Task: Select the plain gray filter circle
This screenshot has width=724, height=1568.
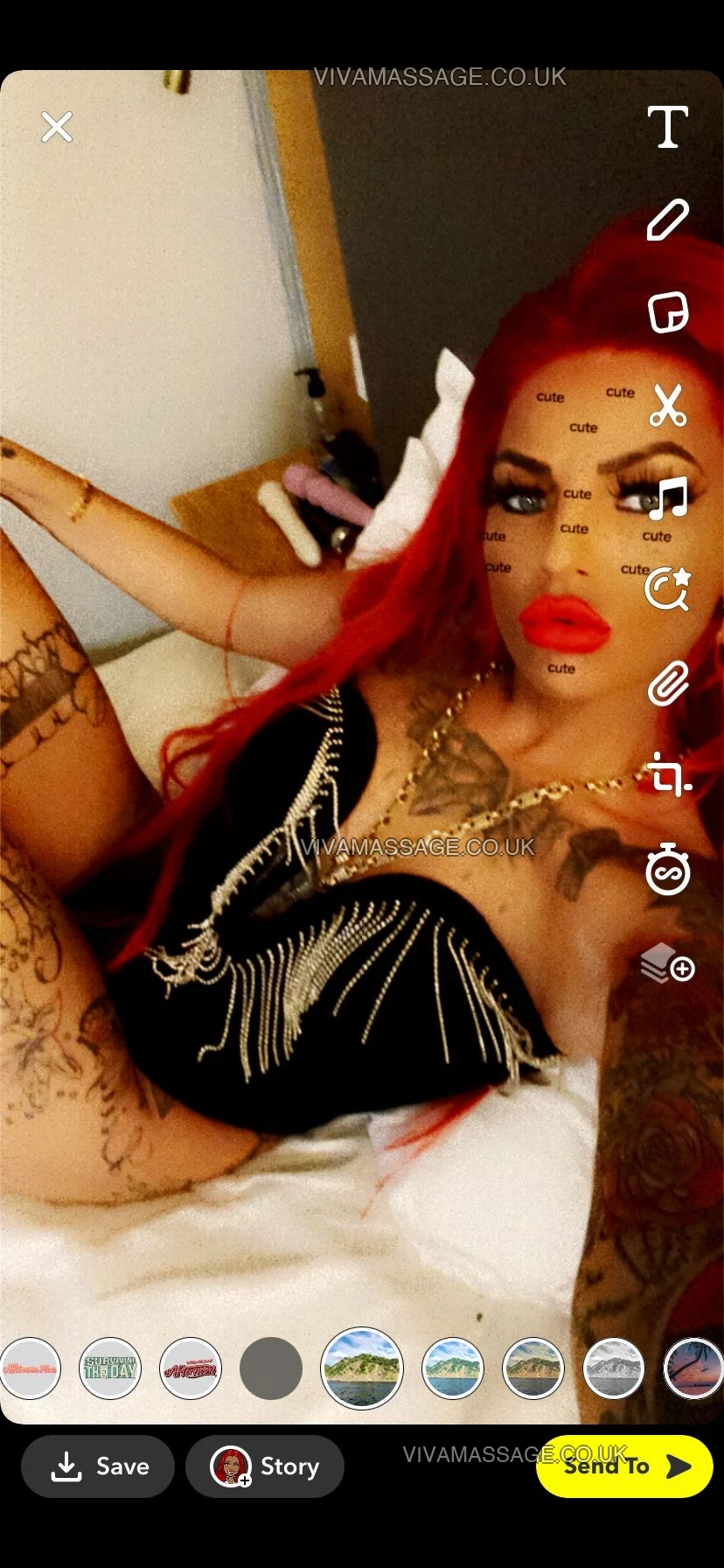Action: 271,1368
